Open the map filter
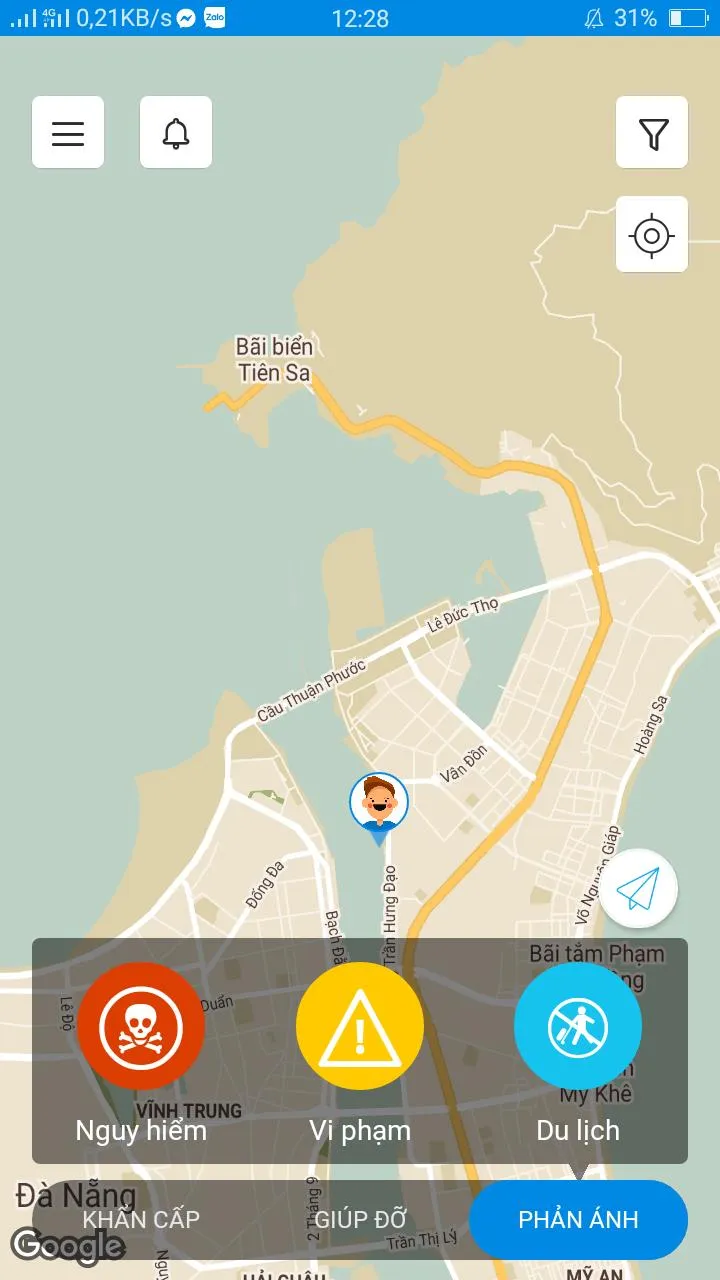Image resolution: width=720 pixels, height=1280 pixels. click(652, 132)
